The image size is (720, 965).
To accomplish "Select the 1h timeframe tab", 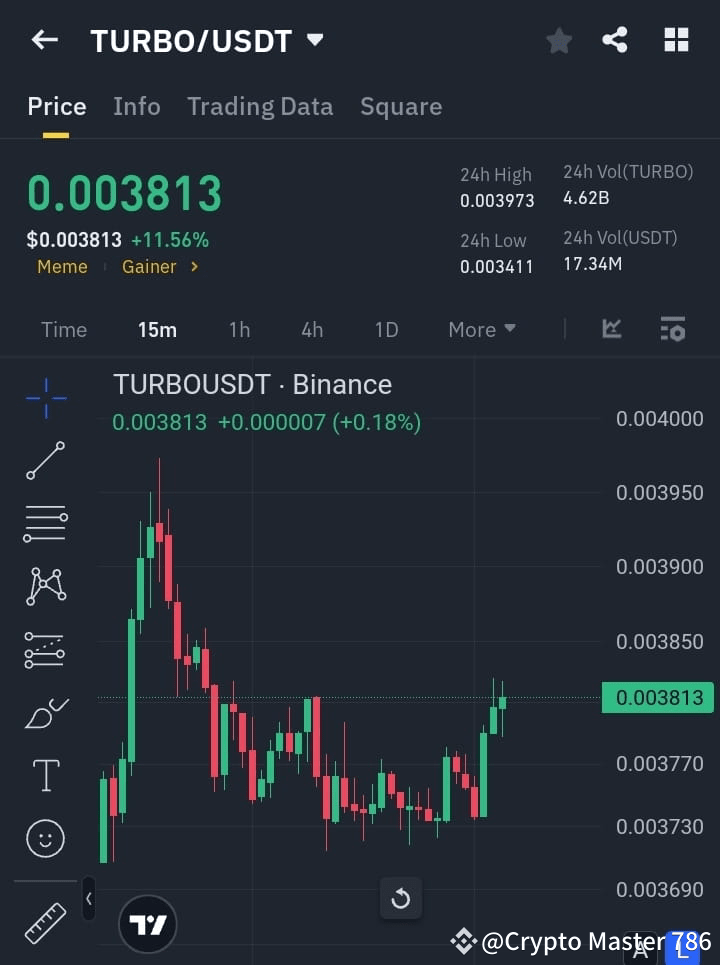I will pyautogui.click(x=239, y=329).
